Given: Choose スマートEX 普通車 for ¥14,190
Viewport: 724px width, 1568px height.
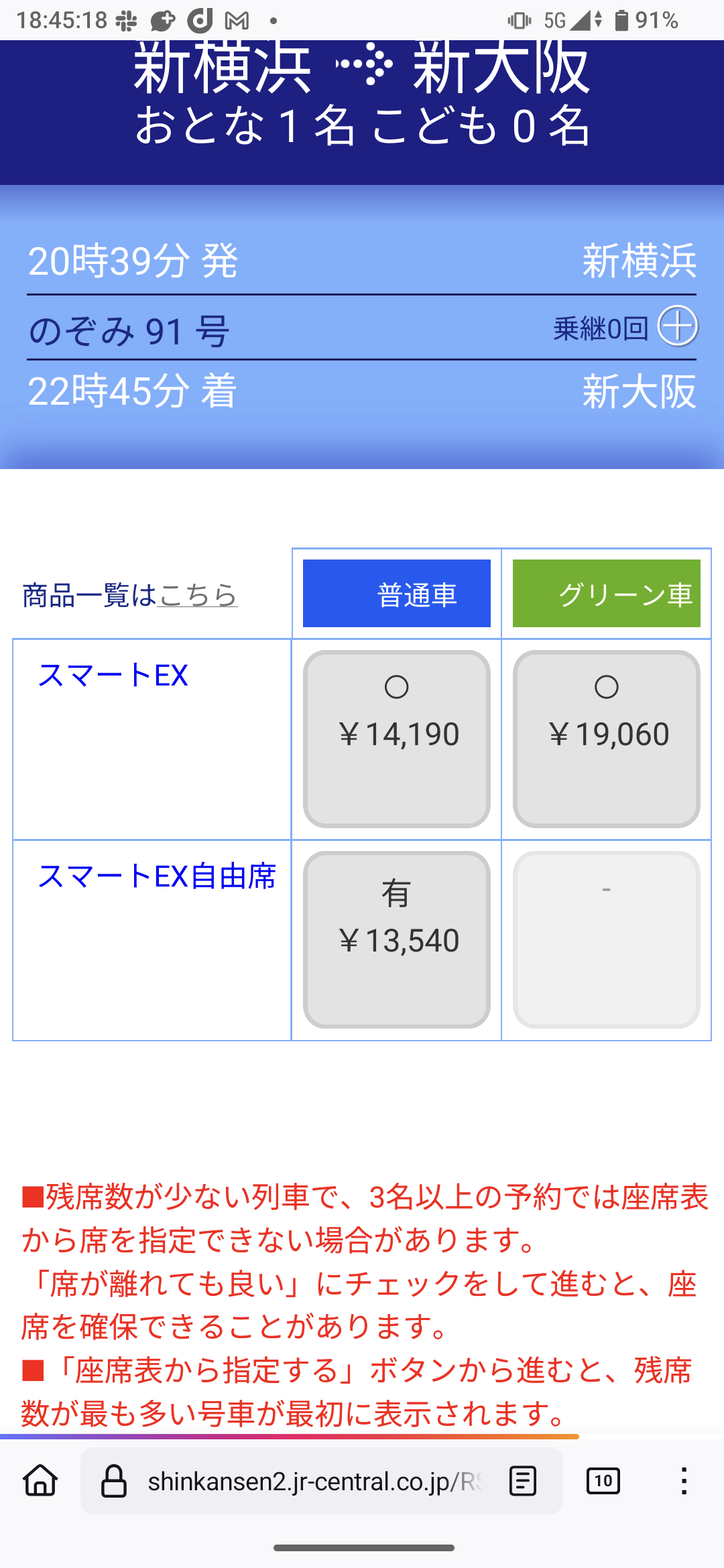Looking at the screenshot, I should (x=397, y=739).
